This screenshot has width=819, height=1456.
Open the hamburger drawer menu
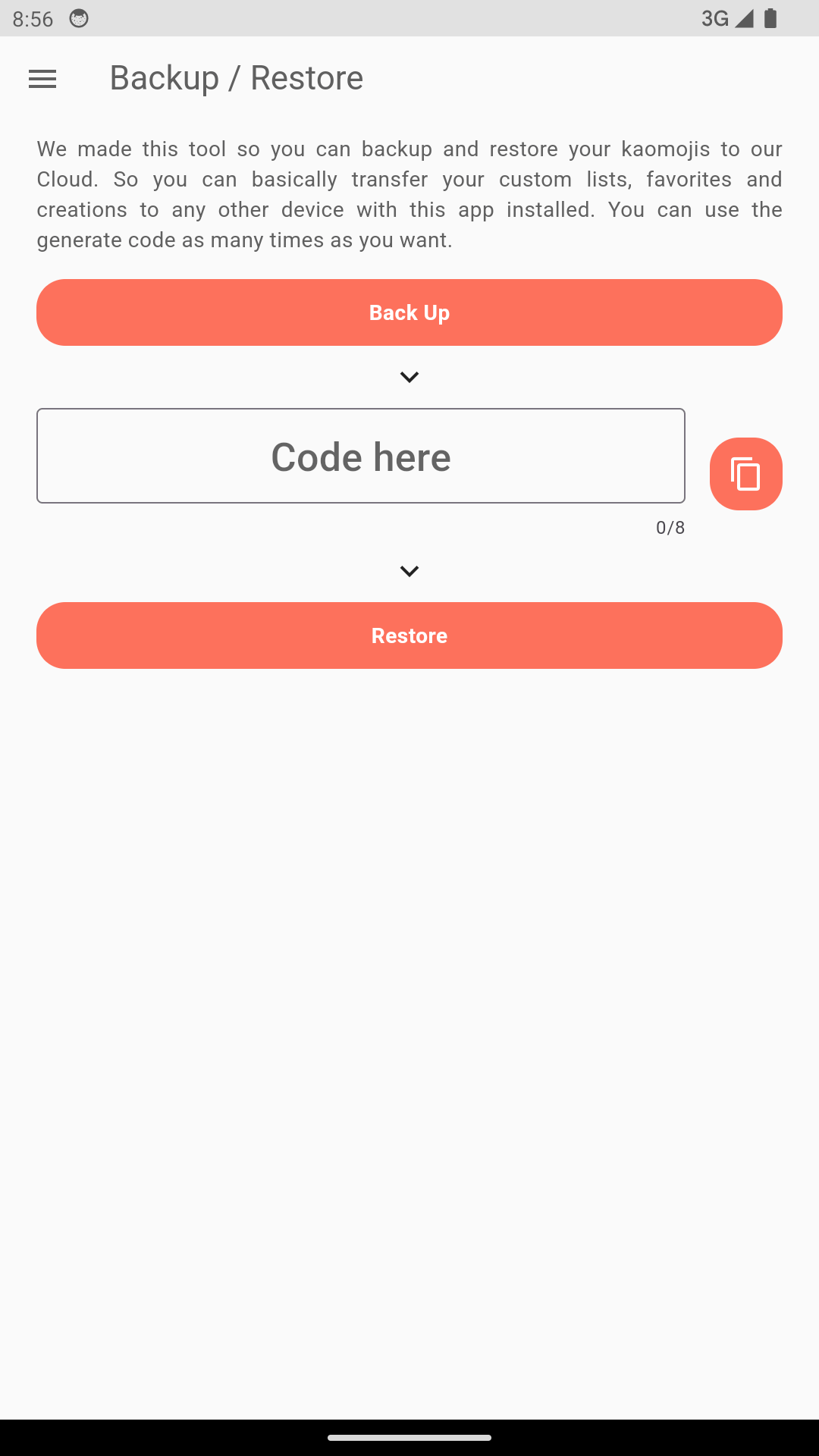(x=42, y=79)
